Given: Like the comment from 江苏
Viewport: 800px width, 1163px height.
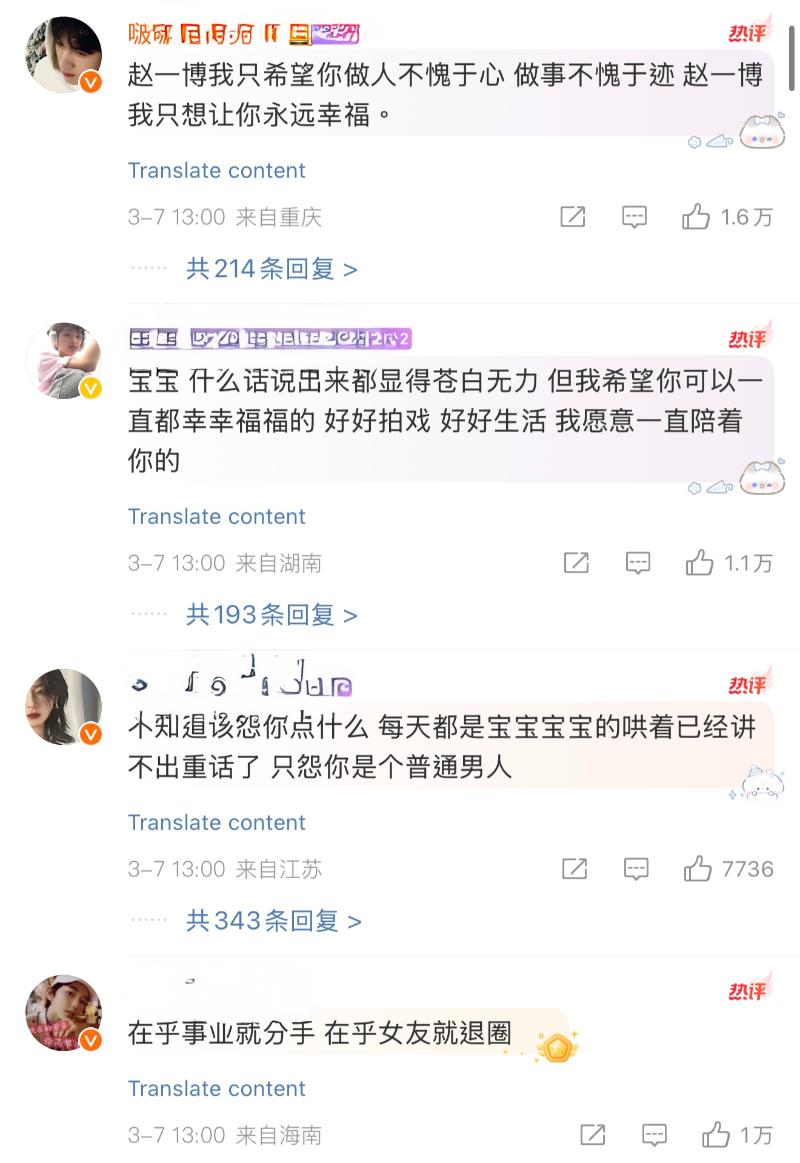Looking at the screenshot, I should (x=698, y=869).
